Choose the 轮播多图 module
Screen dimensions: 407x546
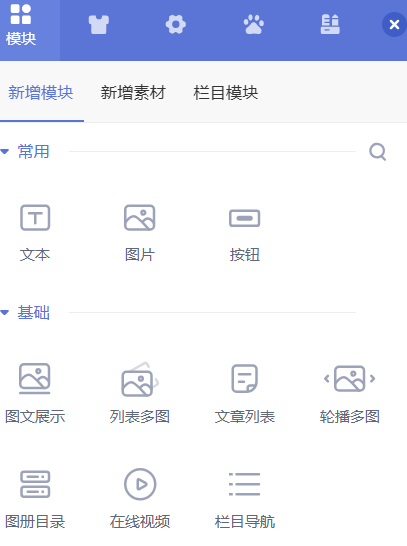[350, 393]
